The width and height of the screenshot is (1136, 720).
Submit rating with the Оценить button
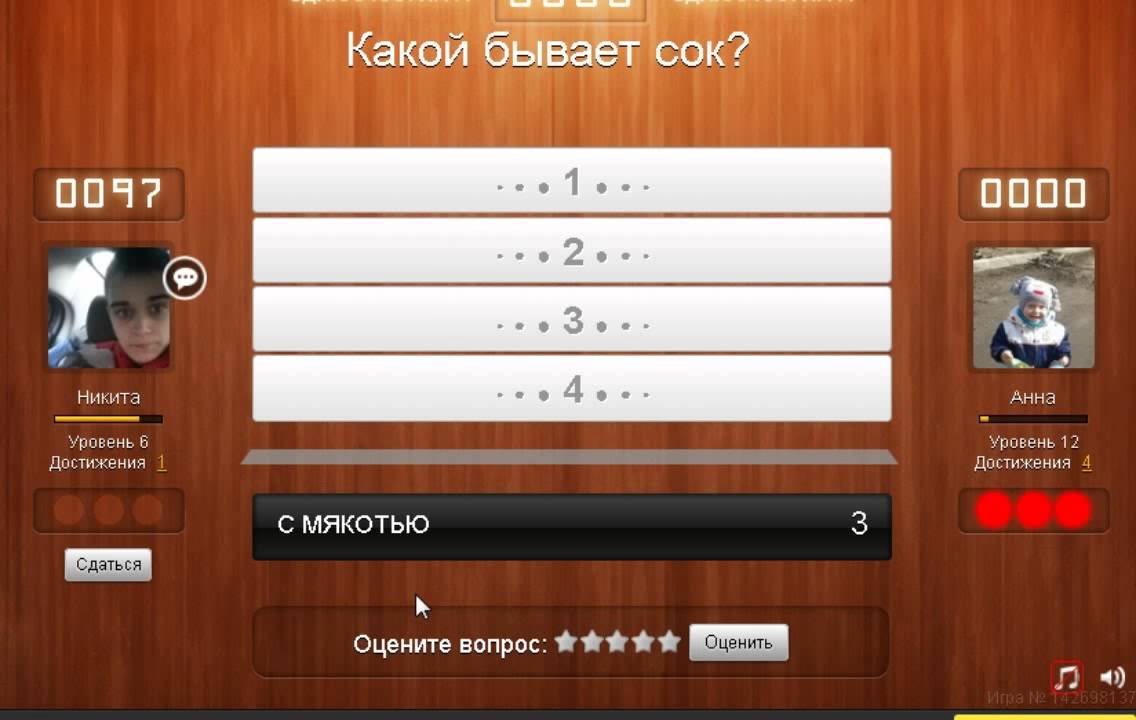(738, 642)
